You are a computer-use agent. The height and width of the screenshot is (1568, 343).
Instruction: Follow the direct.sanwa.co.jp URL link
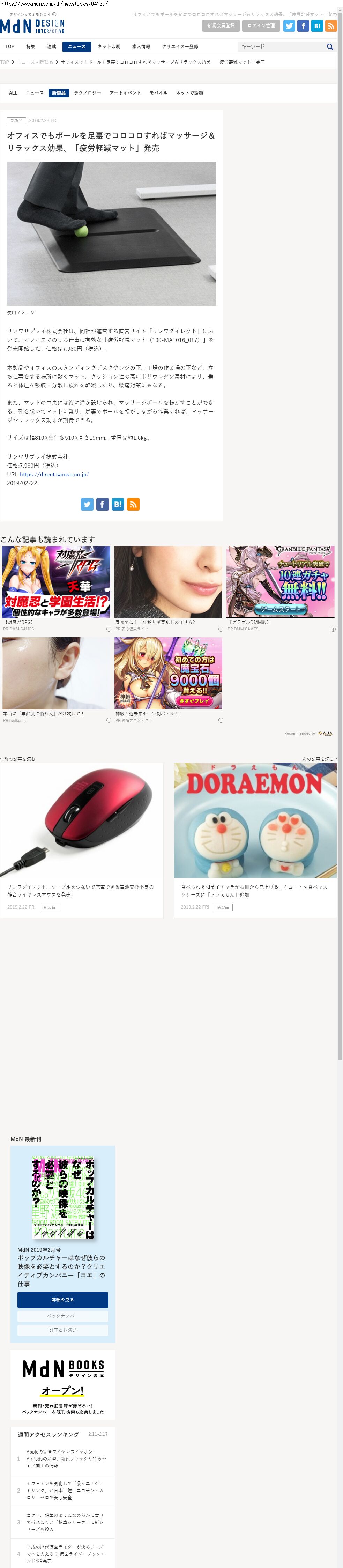(x=54, y=474)
